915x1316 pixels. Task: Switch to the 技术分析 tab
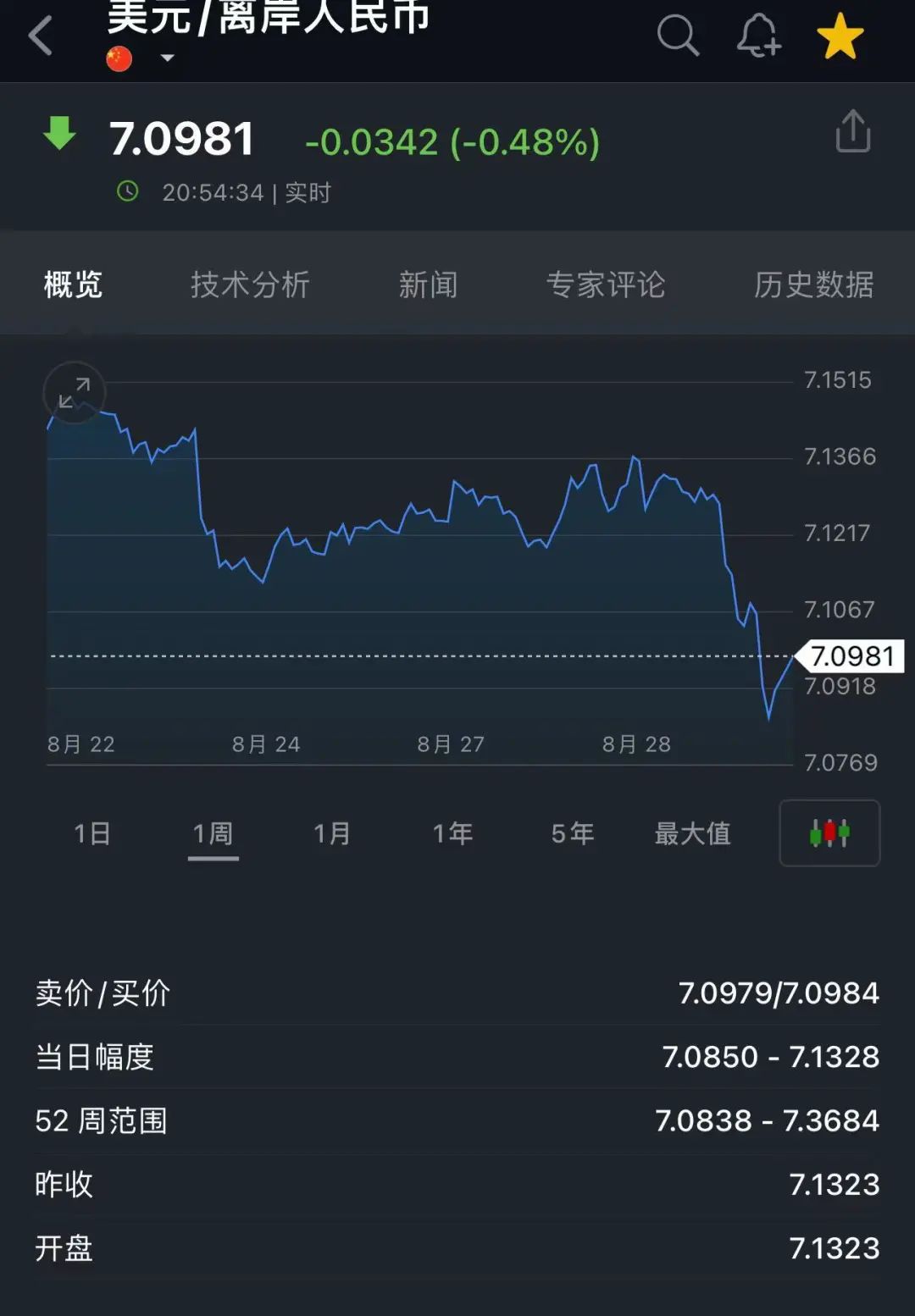point(250,285)
